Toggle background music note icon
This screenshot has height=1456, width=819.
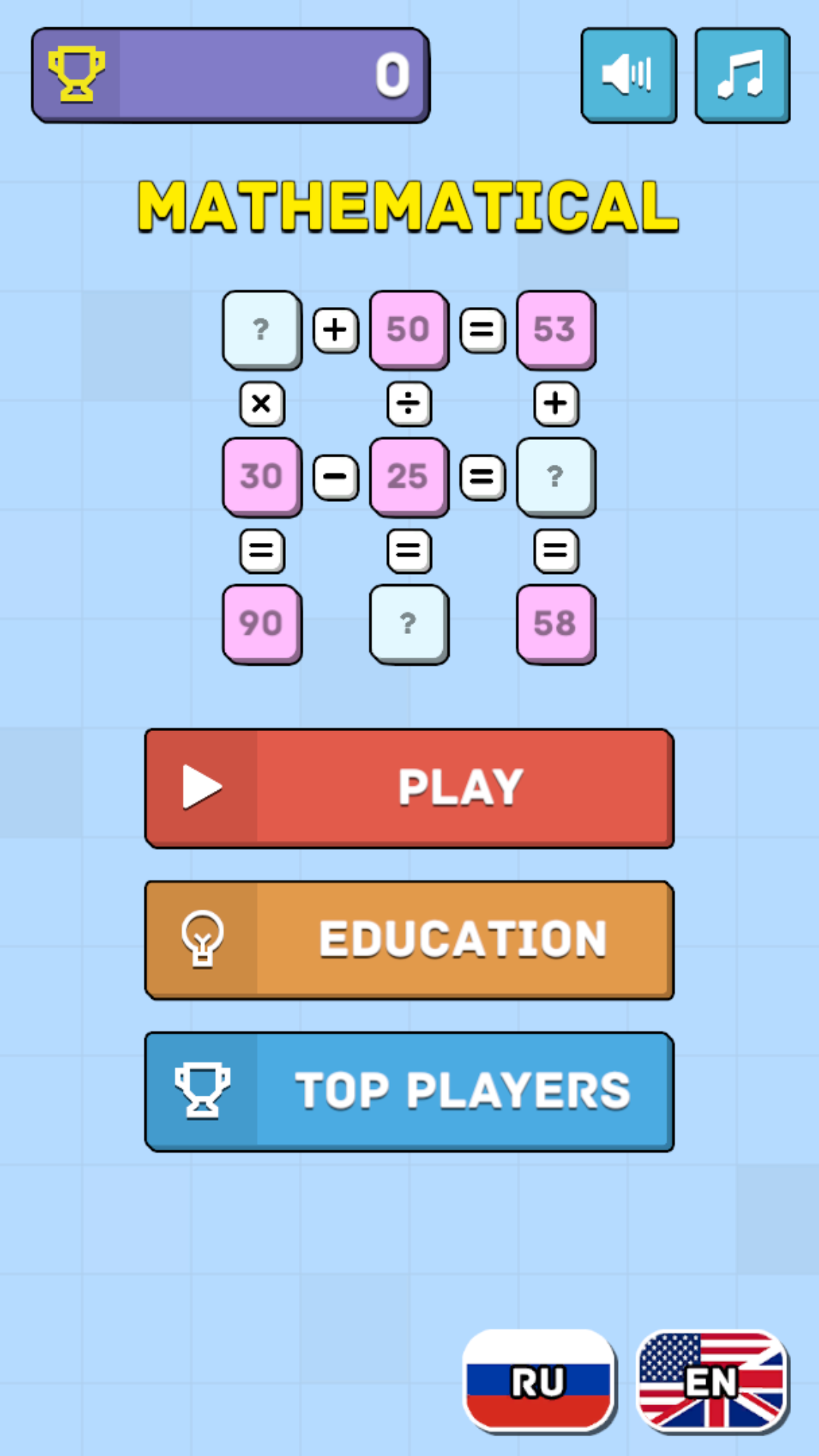pyautogui.click(x=742, y=75)
